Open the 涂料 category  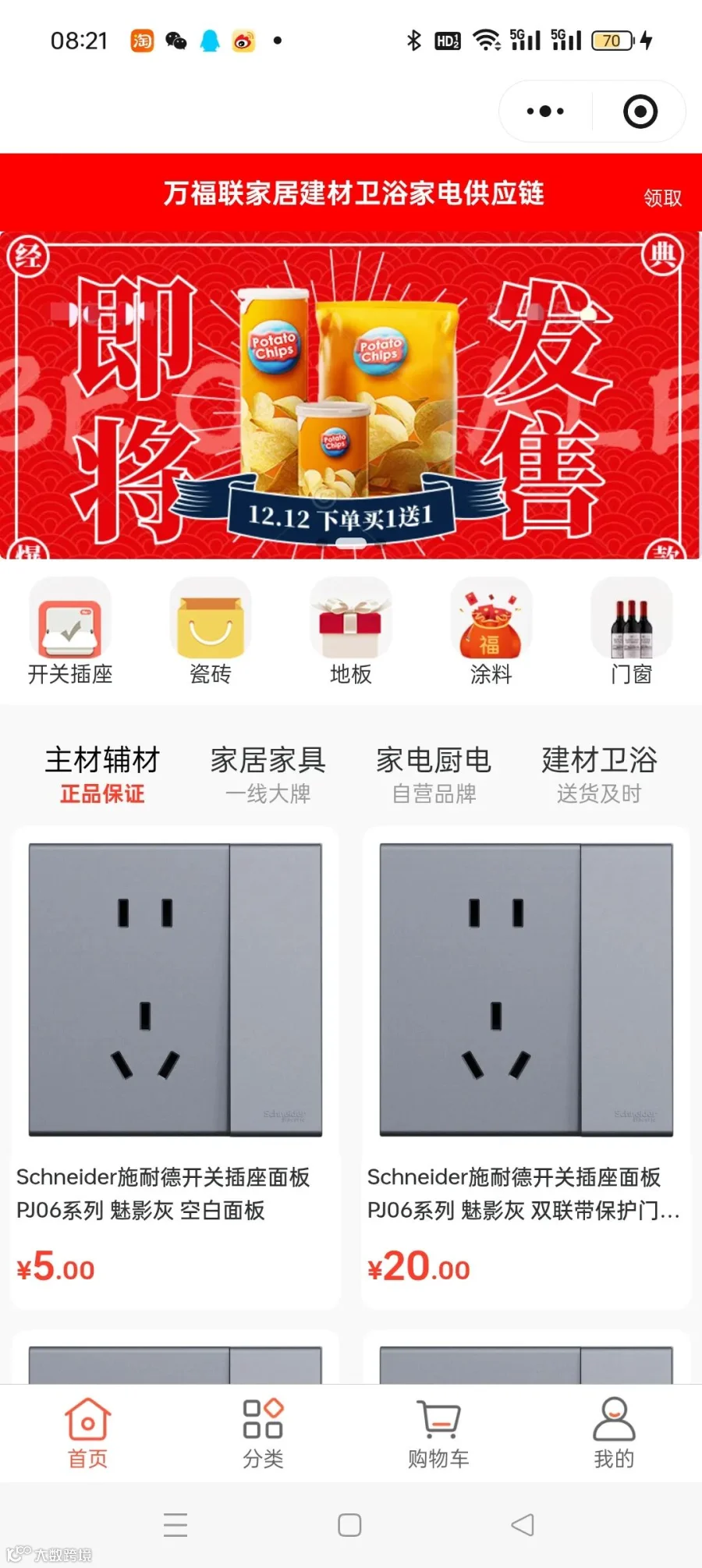(x=491, y=632)
